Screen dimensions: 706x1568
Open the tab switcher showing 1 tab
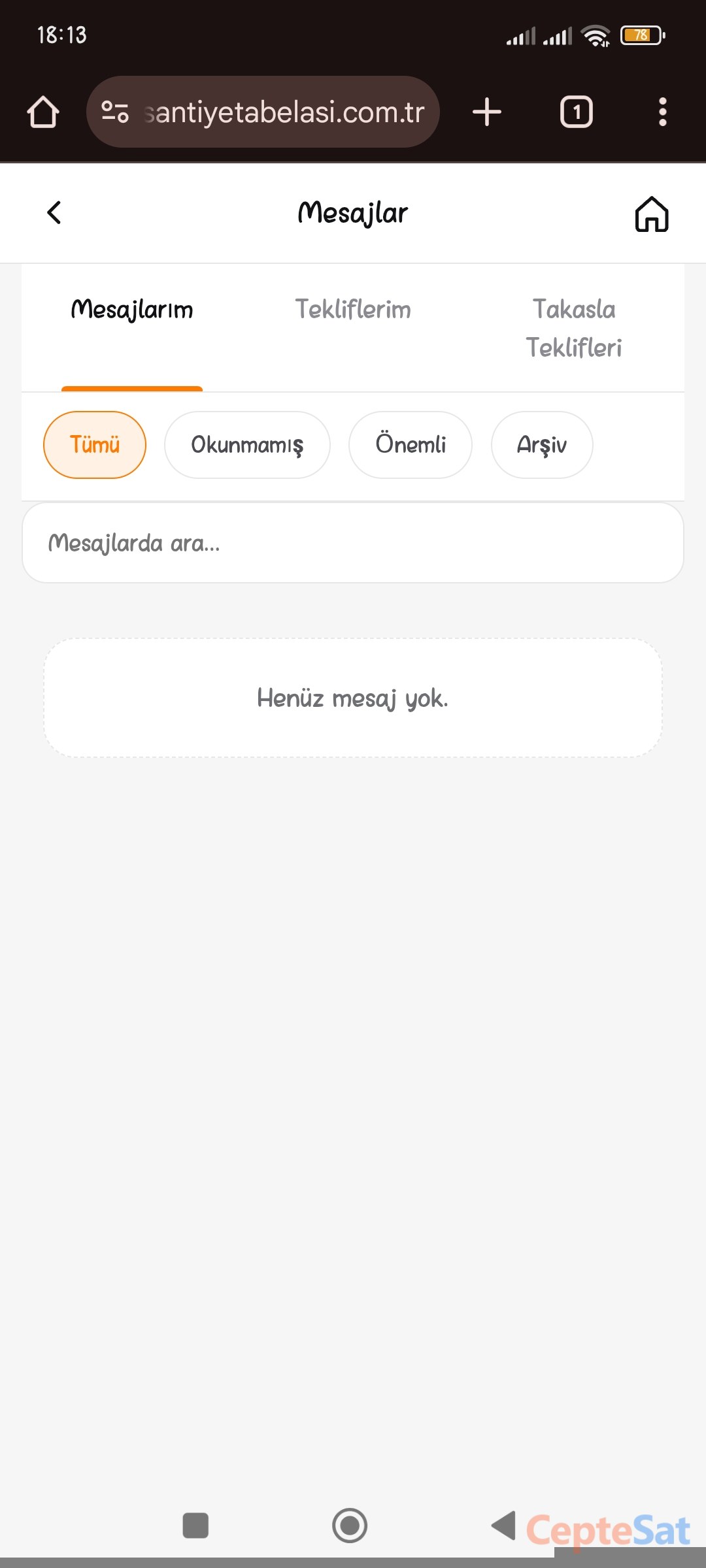577,111
